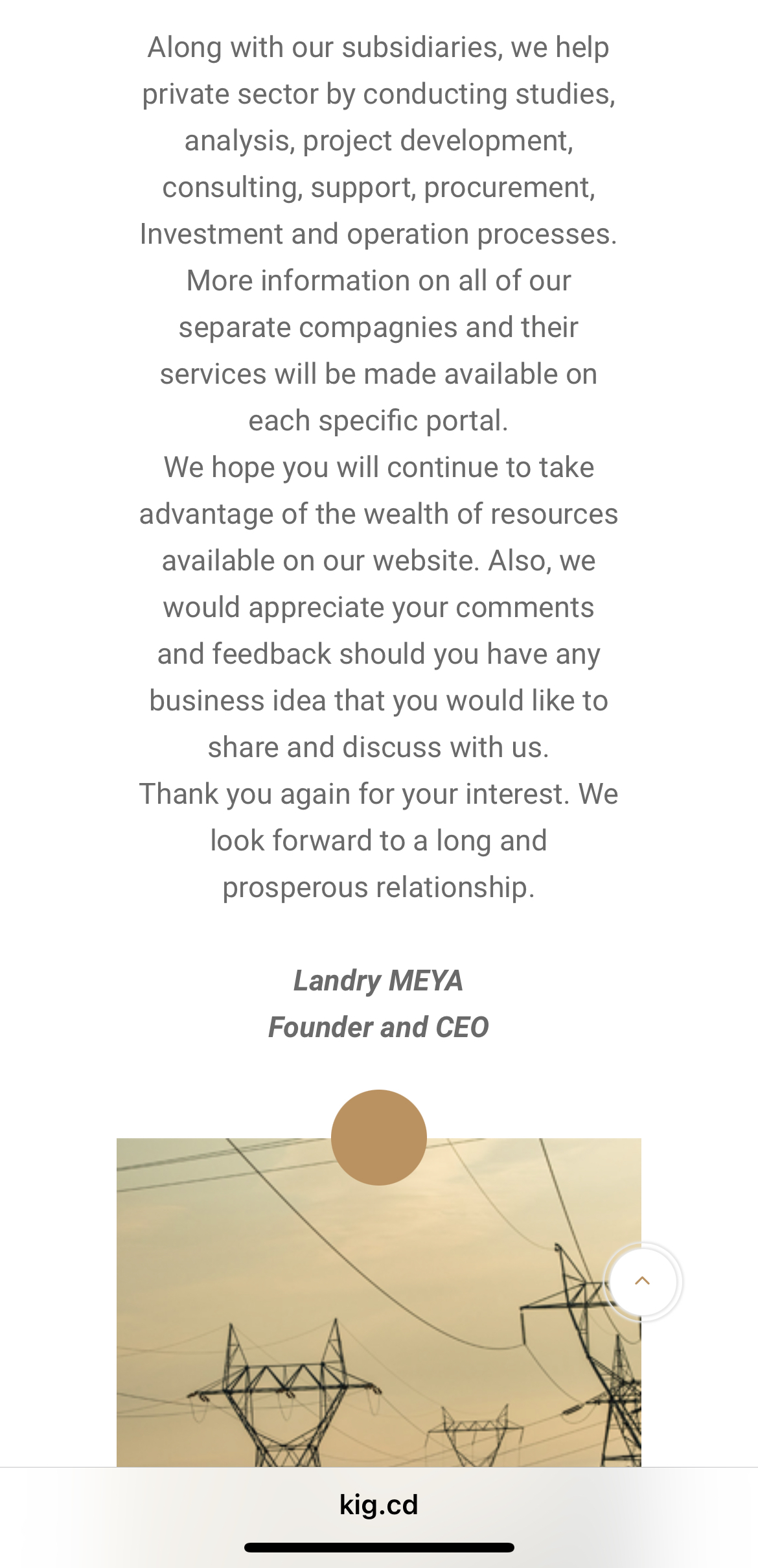Tap the scroll-to-top arrow button

coord(642,1281)
